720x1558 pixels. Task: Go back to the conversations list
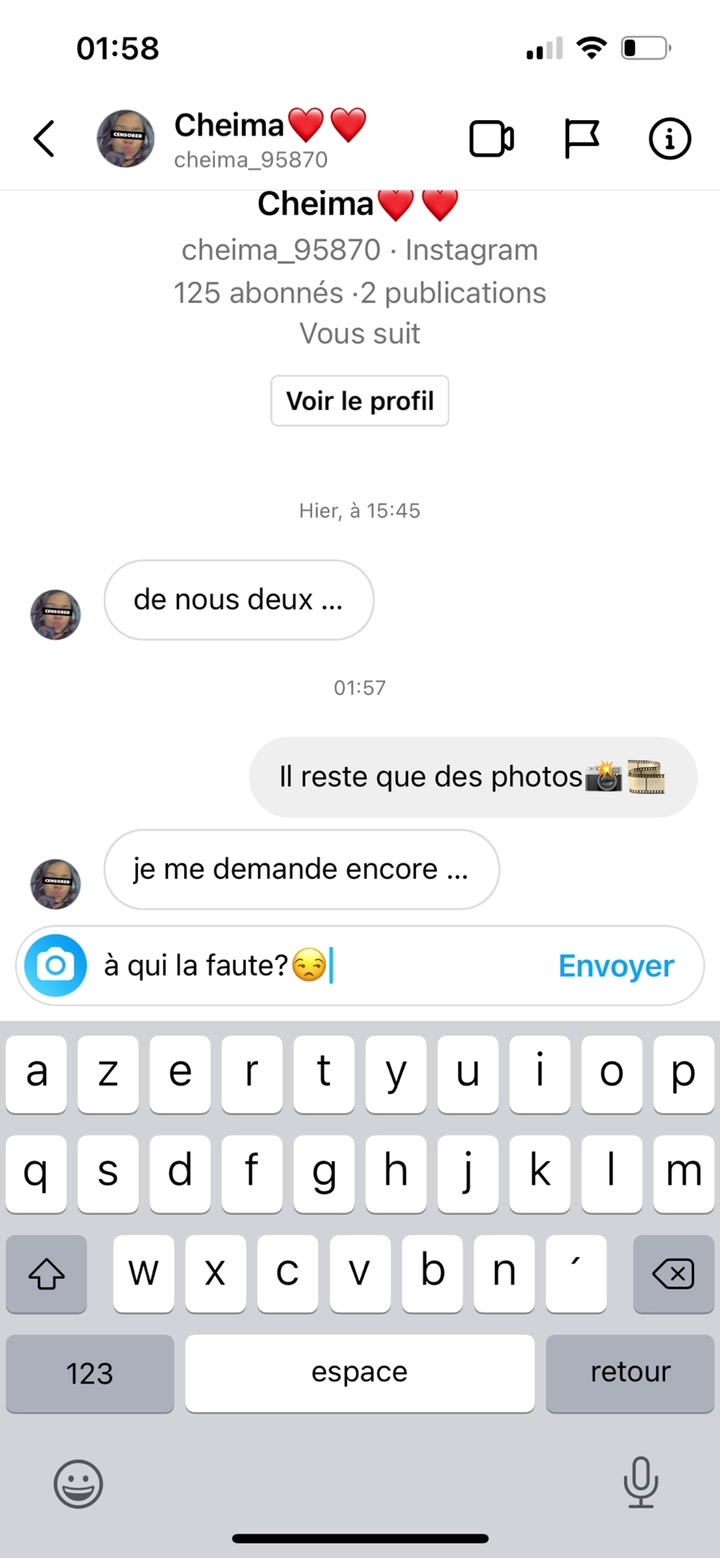[44, 139]
